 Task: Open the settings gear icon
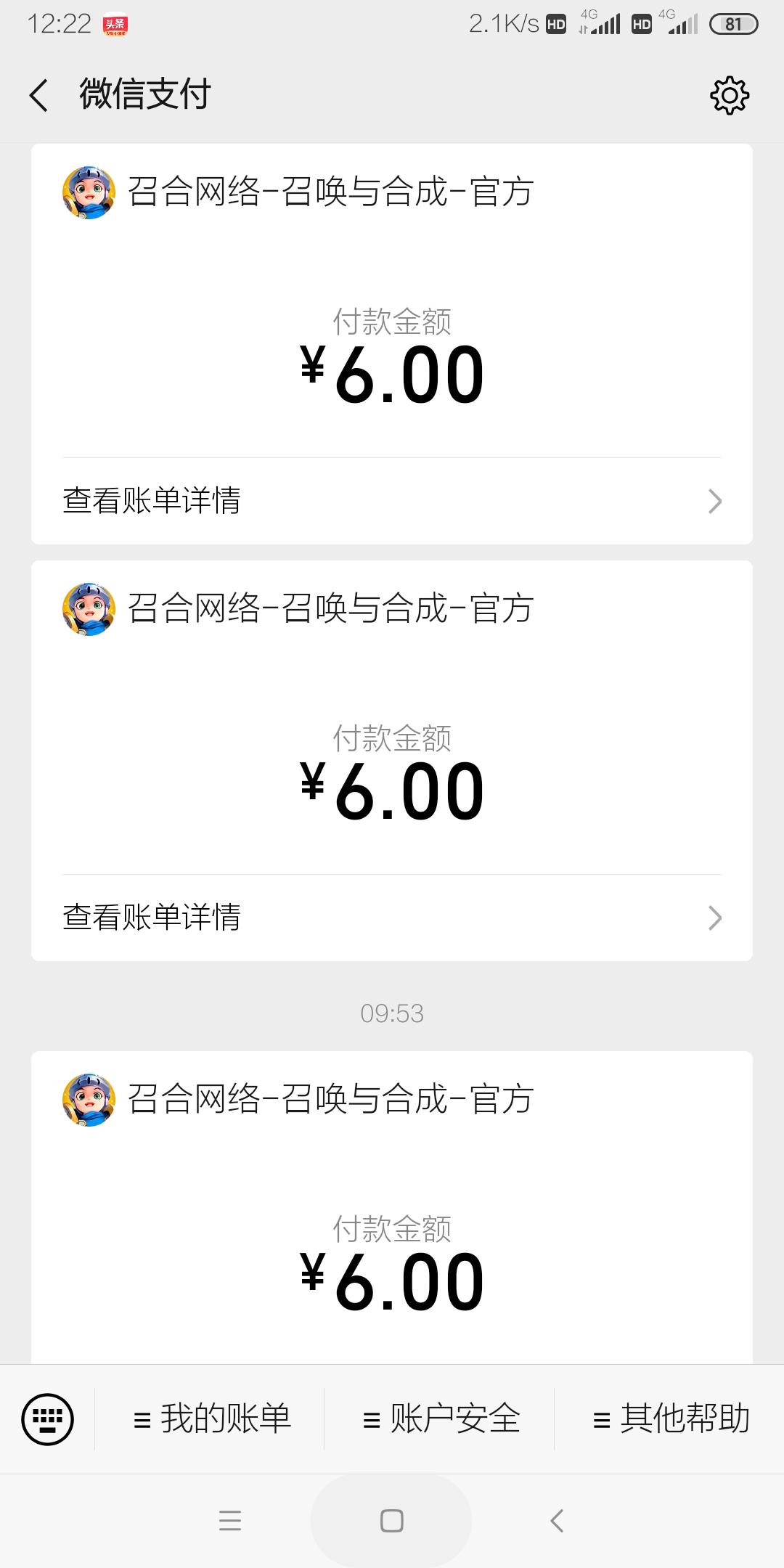coord(729,95)
